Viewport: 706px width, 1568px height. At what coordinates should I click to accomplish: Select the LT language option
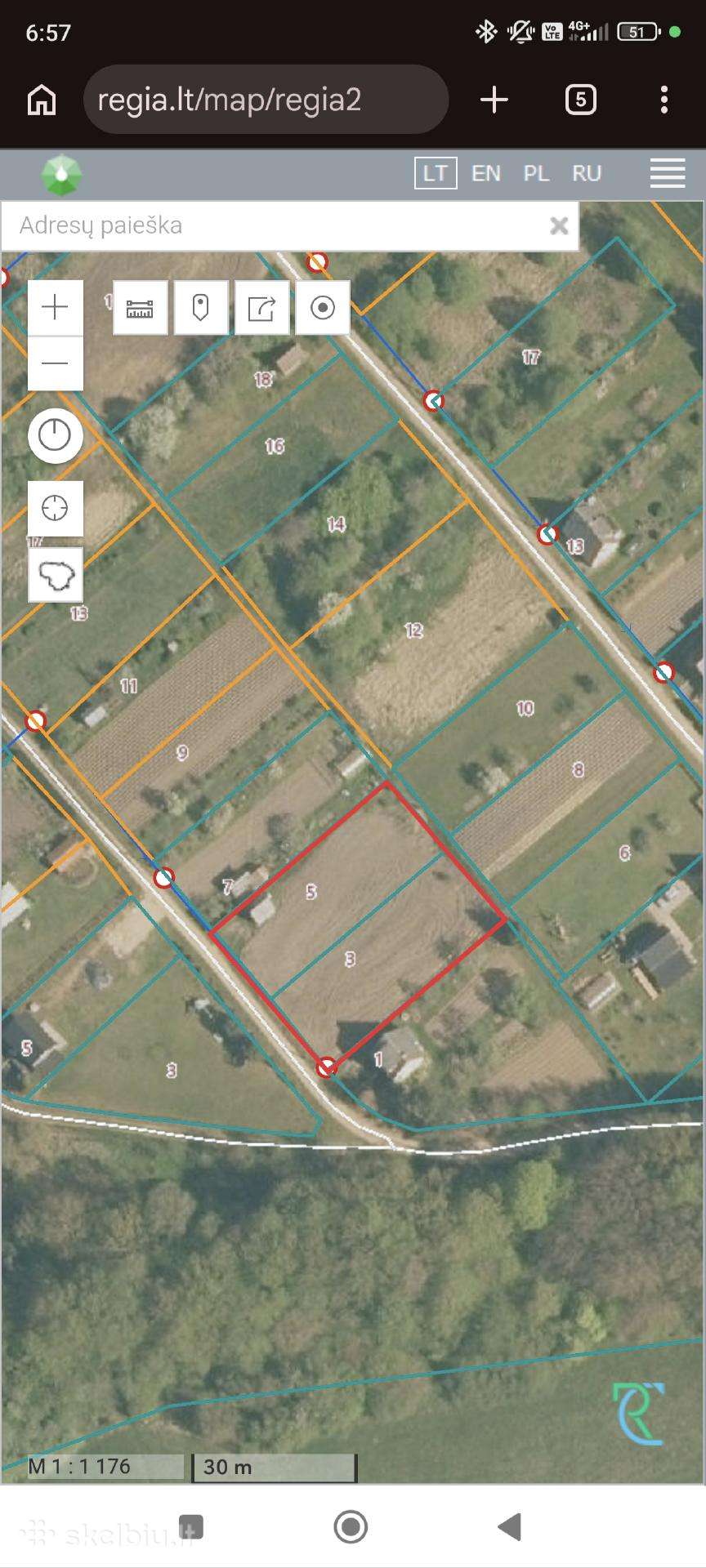point(436,173)
